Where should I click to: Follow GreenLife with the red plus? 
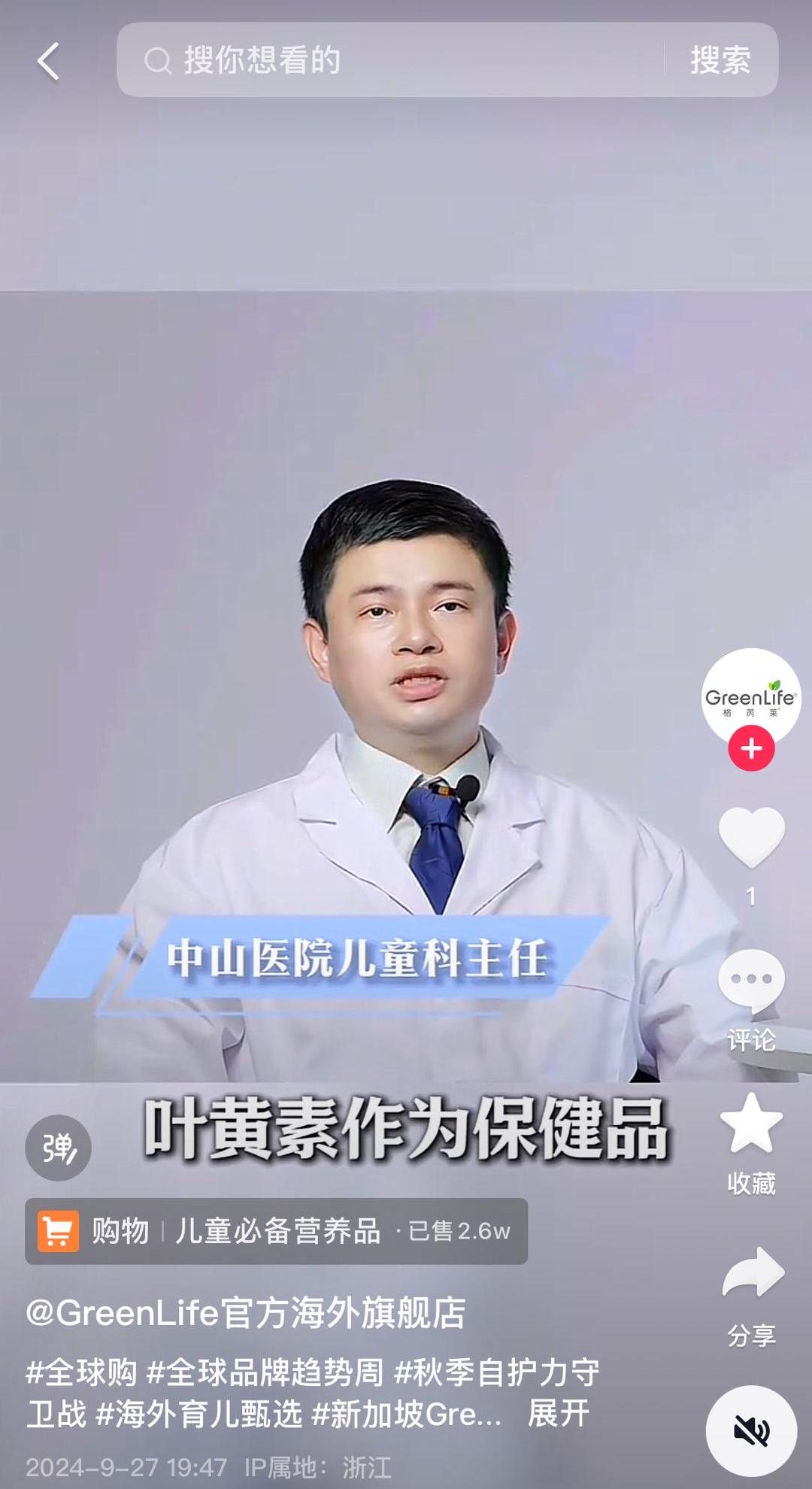(750, 748)
